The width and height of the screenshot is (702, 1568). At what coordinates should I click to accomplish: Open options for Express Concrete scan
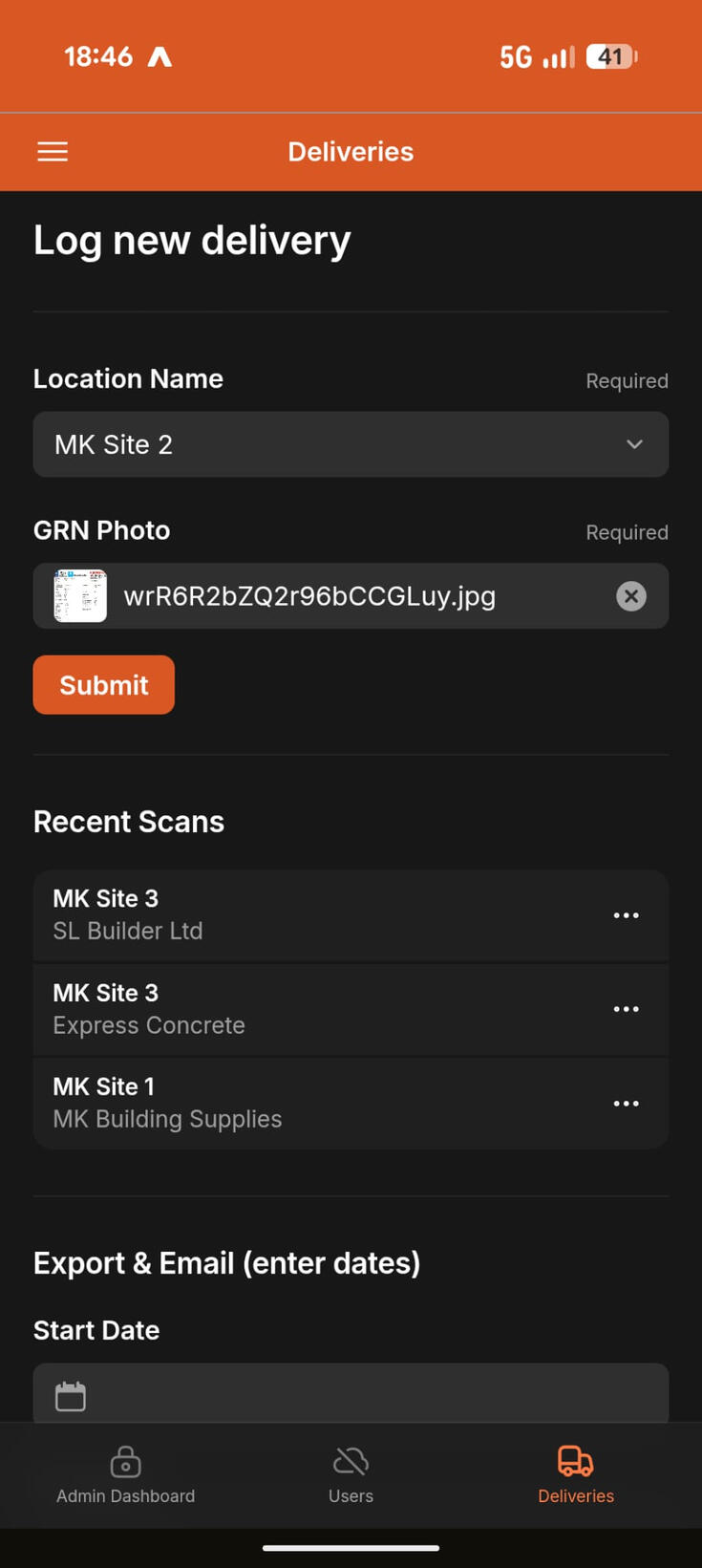point(626,1009)
